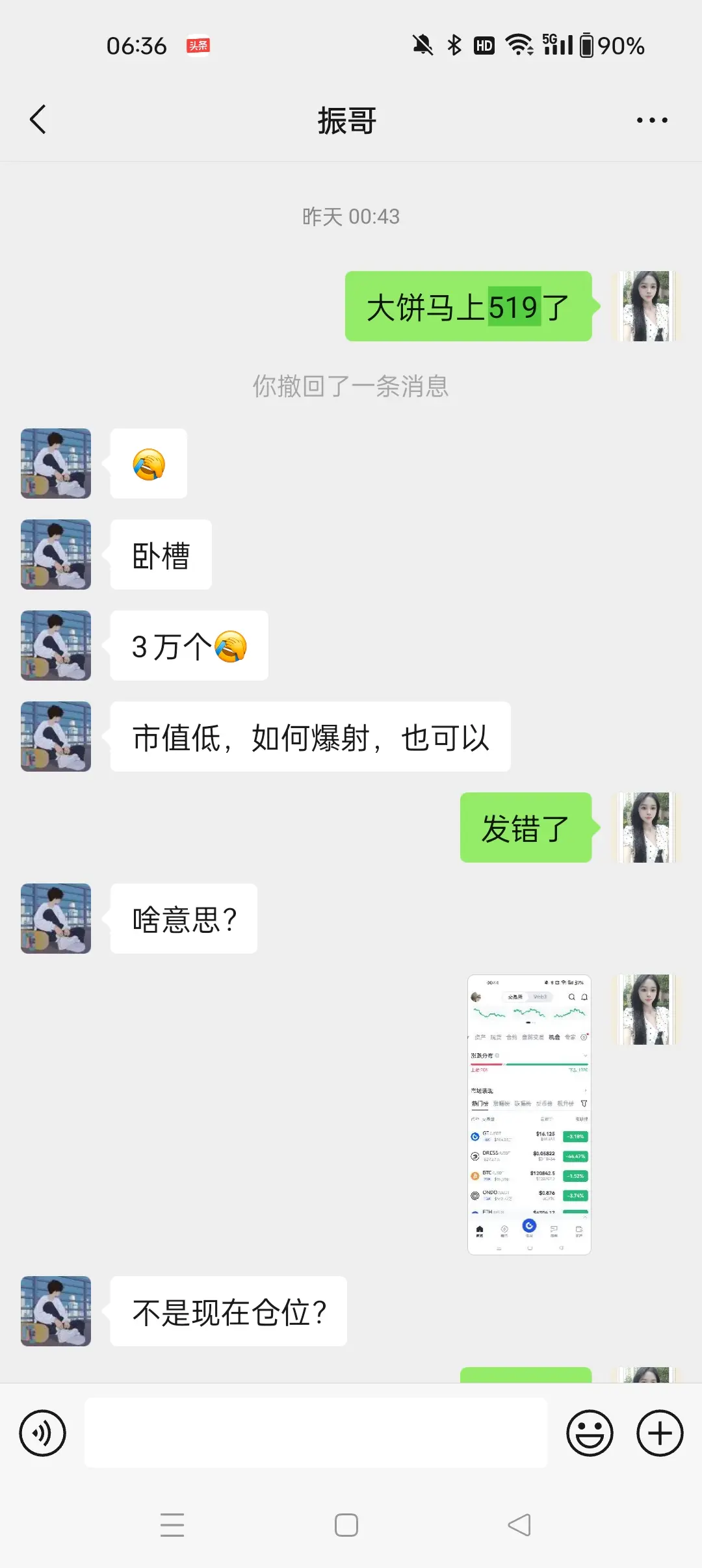
Task: Go back from the 振哥 chat
Action: tap(38, 120)
